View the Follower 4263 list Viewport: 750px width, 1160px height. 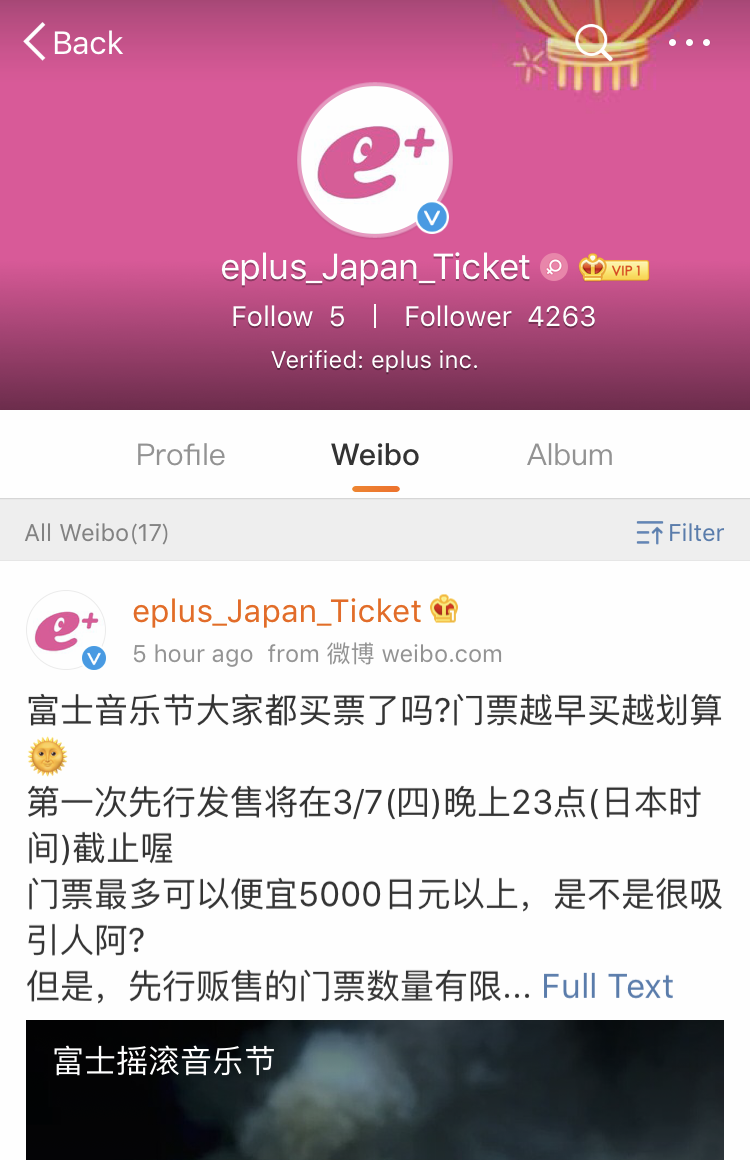[x=500, y=317]
